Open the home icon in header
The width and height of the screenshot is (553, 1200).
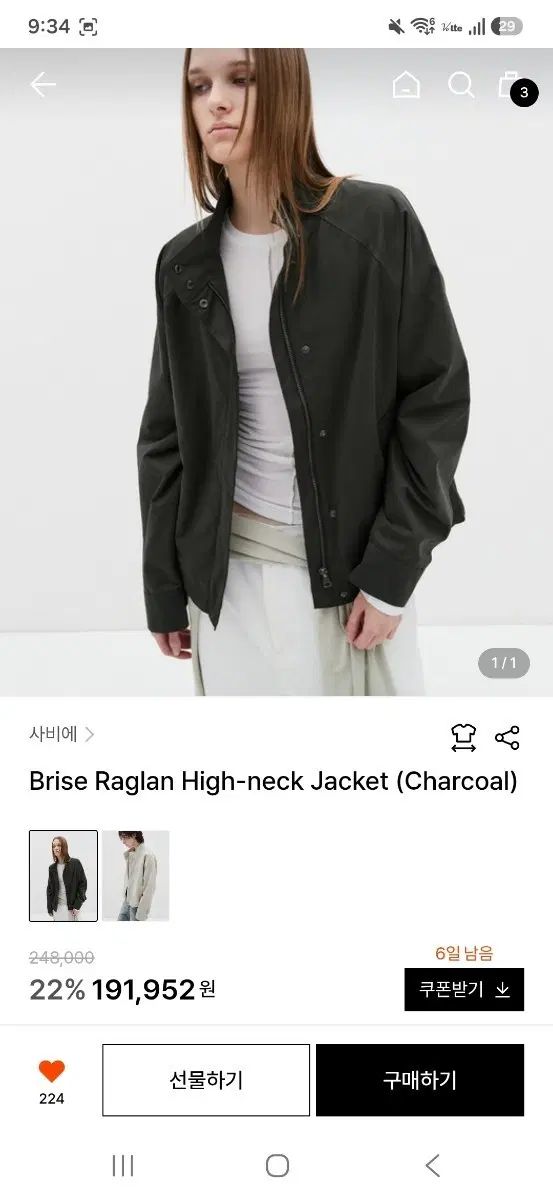point(406,85)
